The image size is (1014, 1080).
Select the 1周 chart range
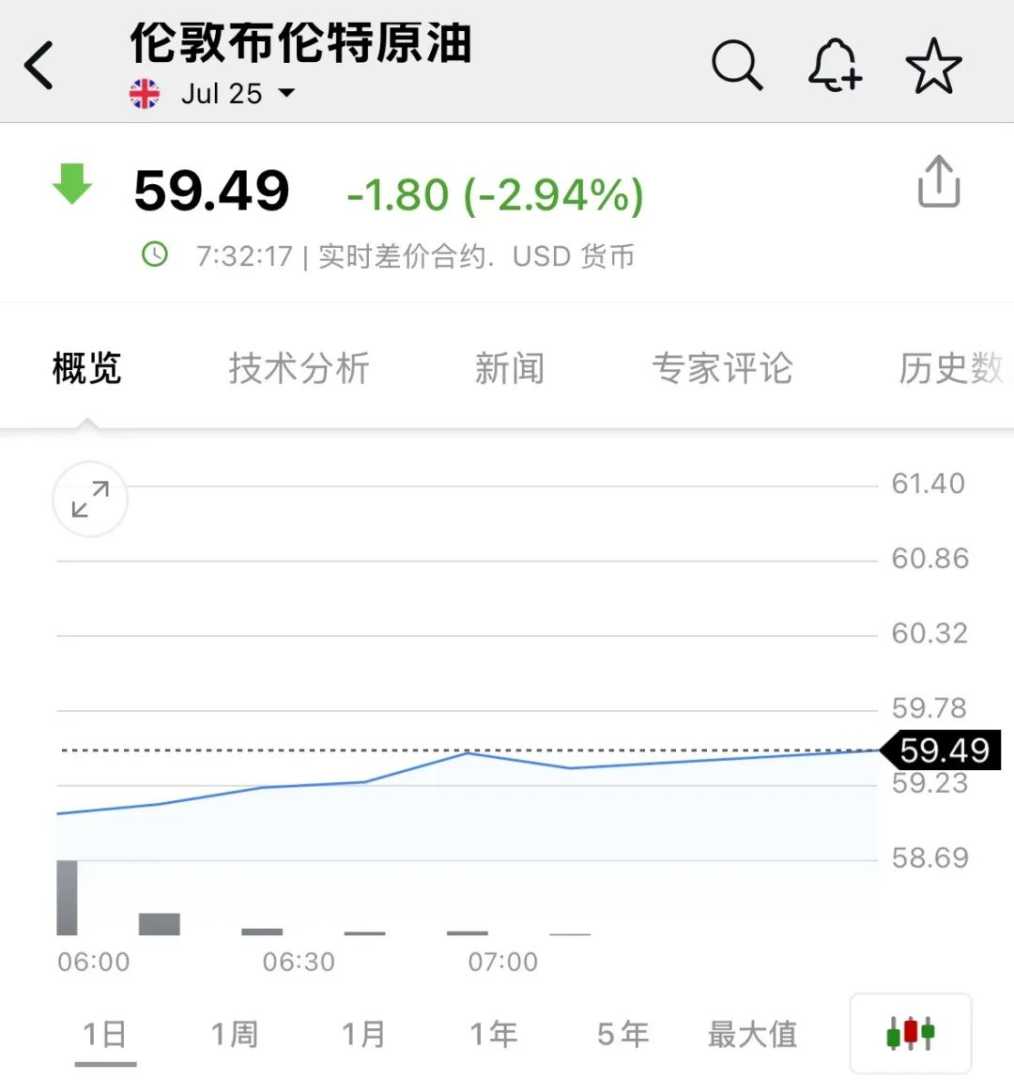(x=234, y=1034)
